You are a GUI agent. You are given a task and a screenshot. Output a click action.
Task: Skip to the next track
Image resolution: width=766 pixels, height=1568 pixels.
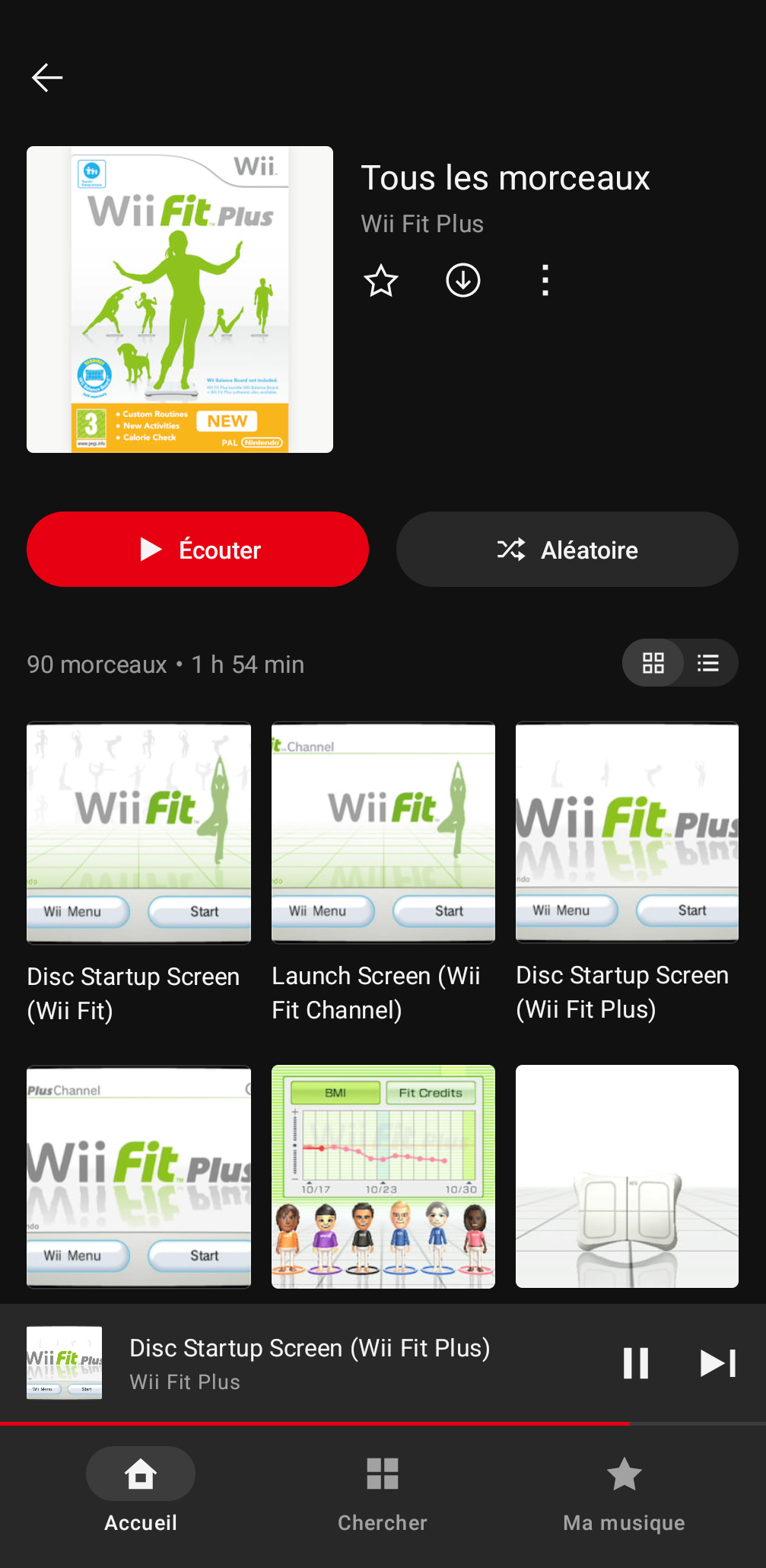717,1363
